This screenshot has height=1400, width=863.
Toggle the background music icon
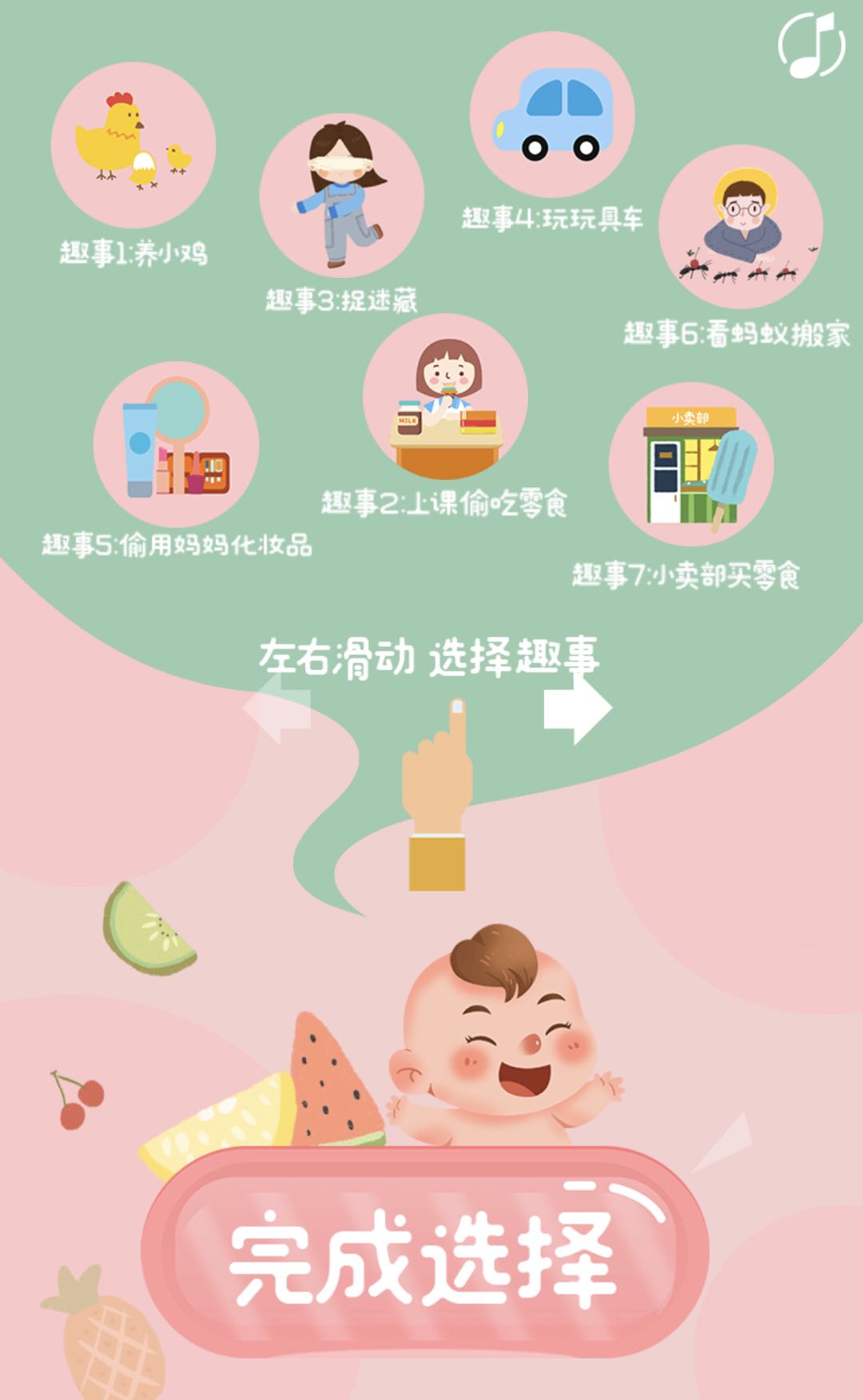(811, 46)
